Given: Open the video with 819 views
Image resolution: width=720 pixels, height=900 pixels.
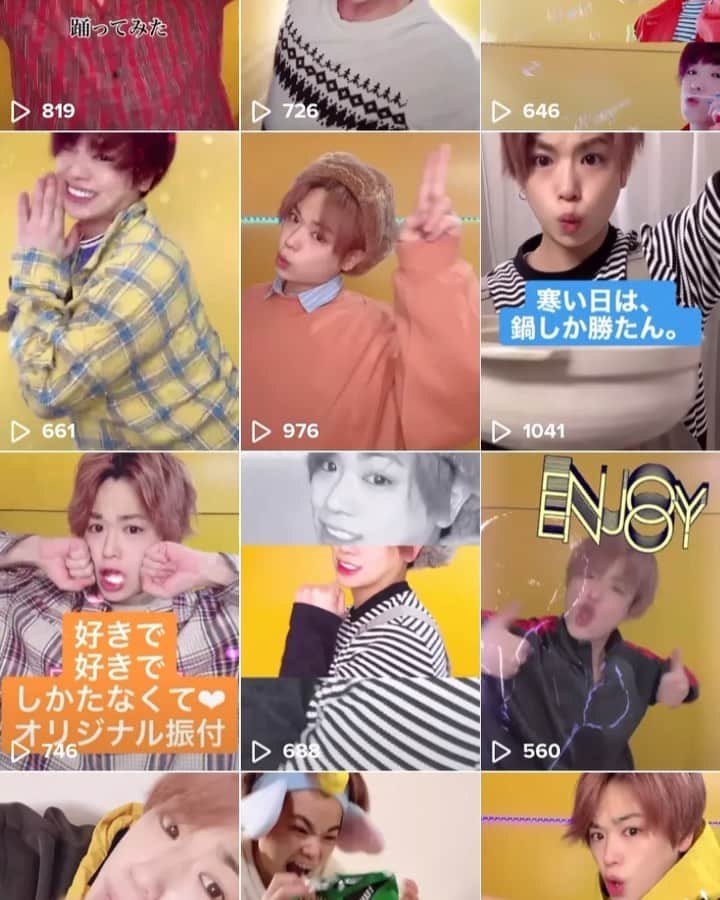Looking at the screenshot, I should 119,65.
